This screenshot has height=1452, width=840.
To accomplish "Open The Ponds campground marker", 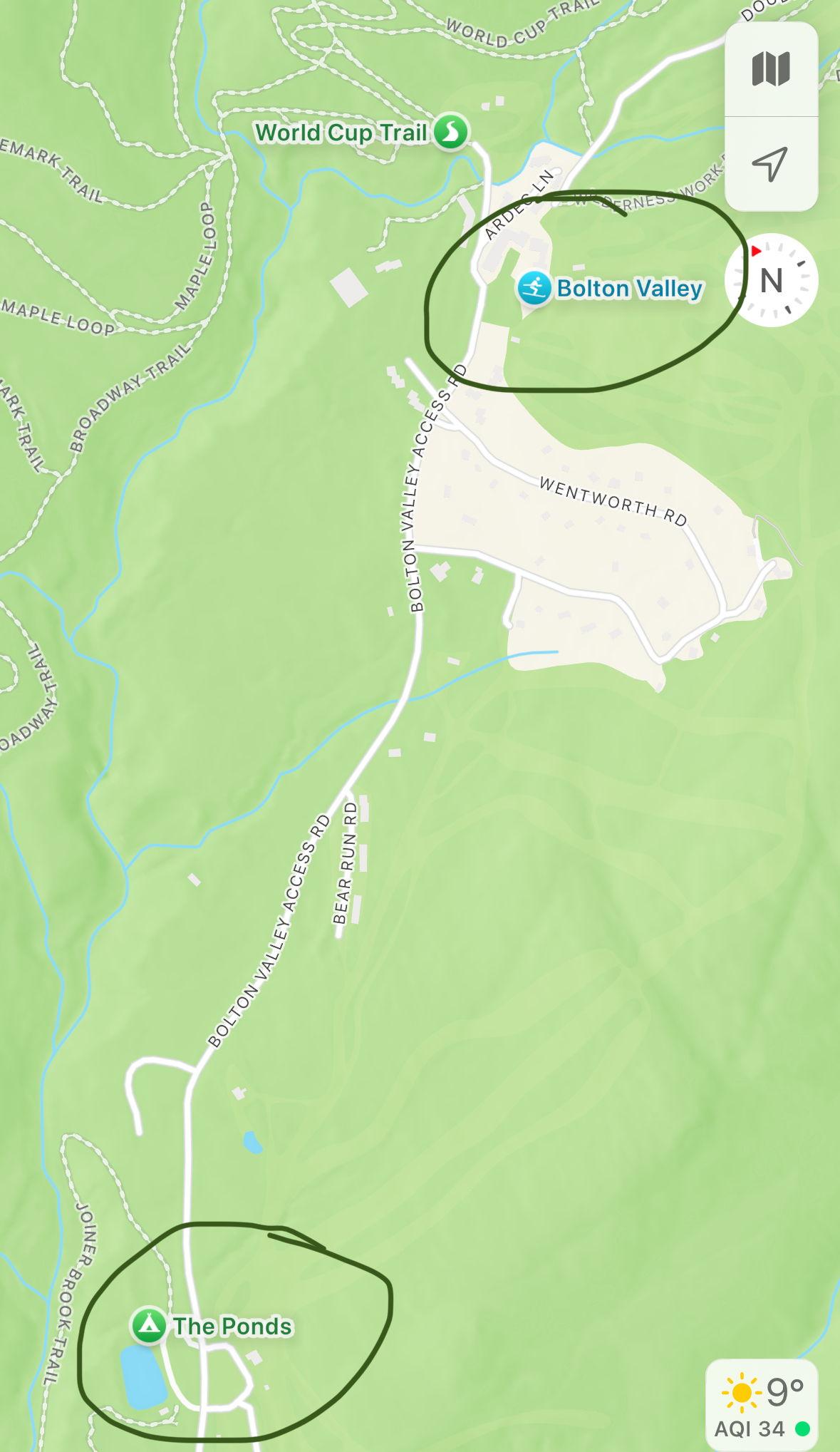I will click(x=148, y=1325).
